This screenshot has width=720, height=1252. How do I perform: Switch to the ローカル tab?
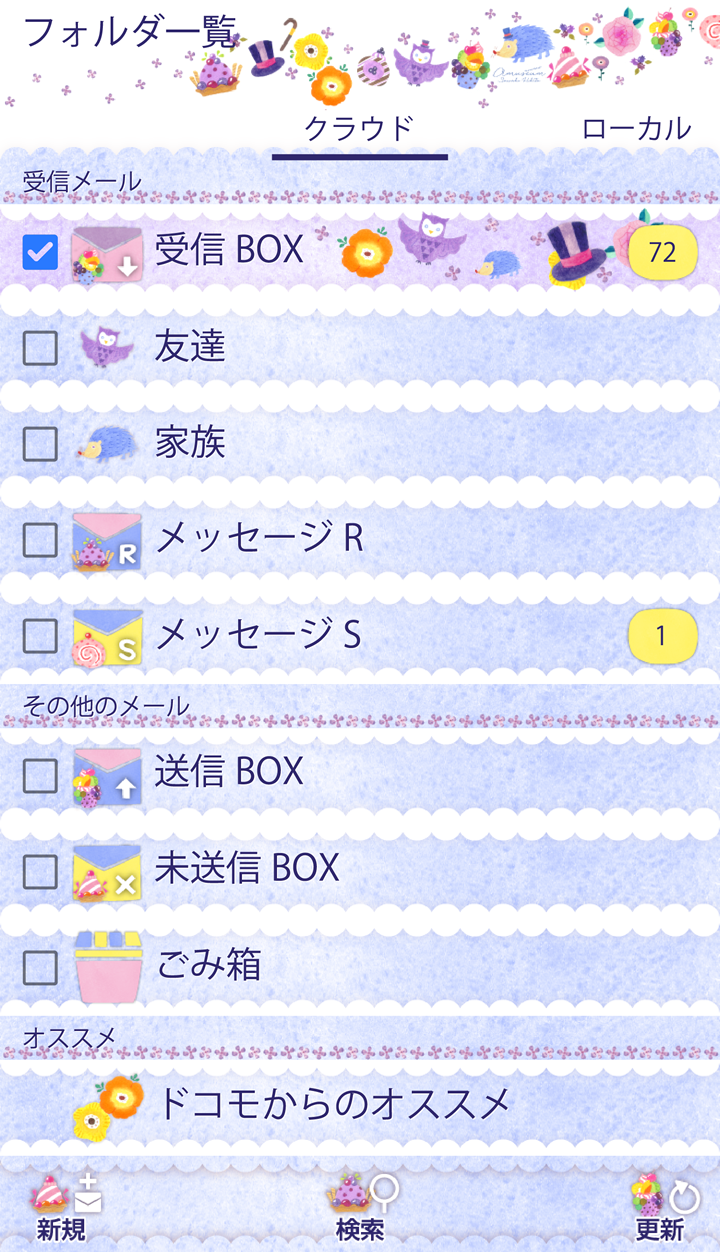[x=635, y=128]
